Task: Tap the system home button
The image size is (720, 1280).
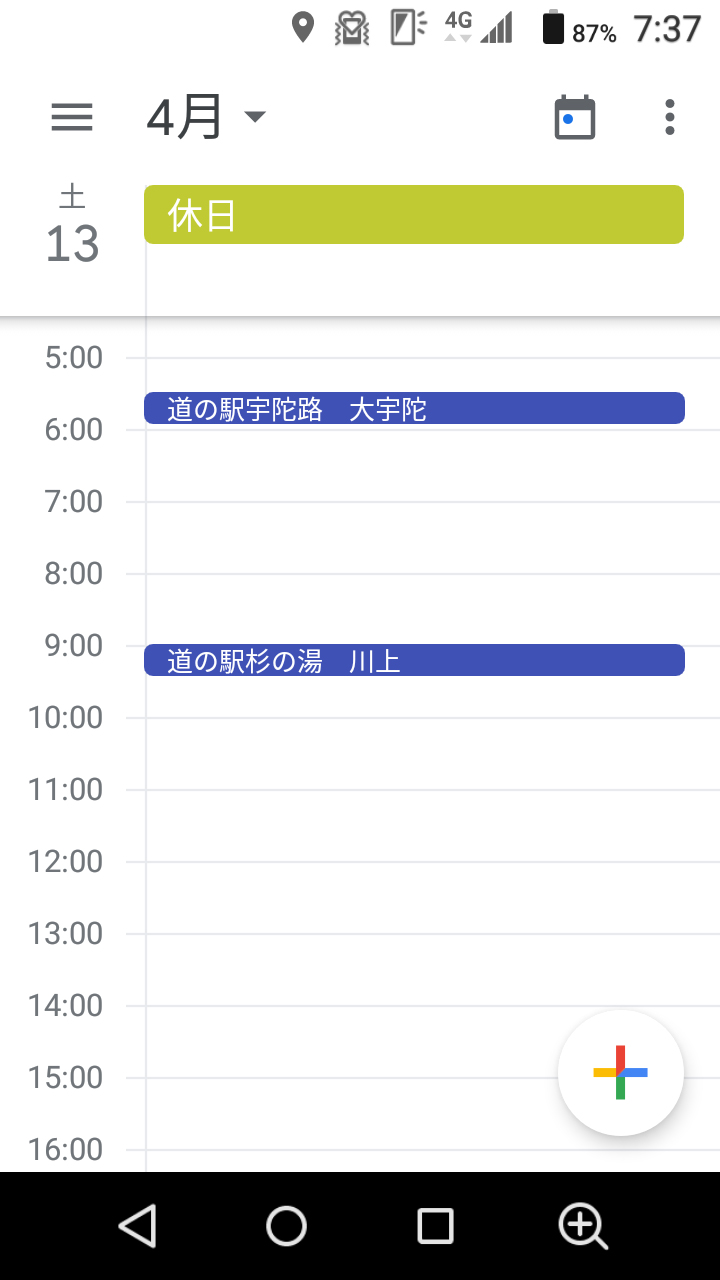Action: point(286,1226)
